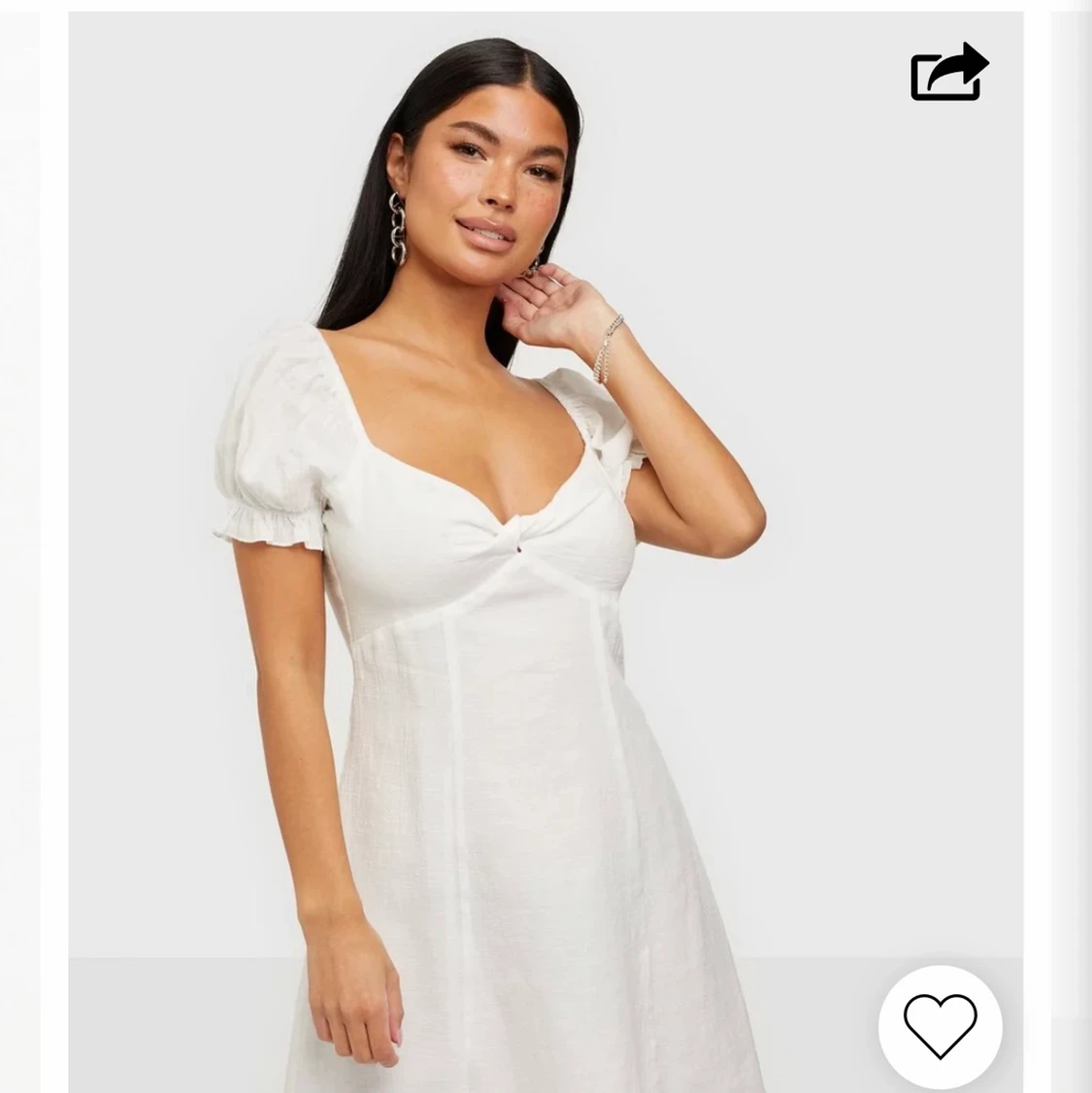
Task: Share this white dress listing
Action: click(948, 72)
